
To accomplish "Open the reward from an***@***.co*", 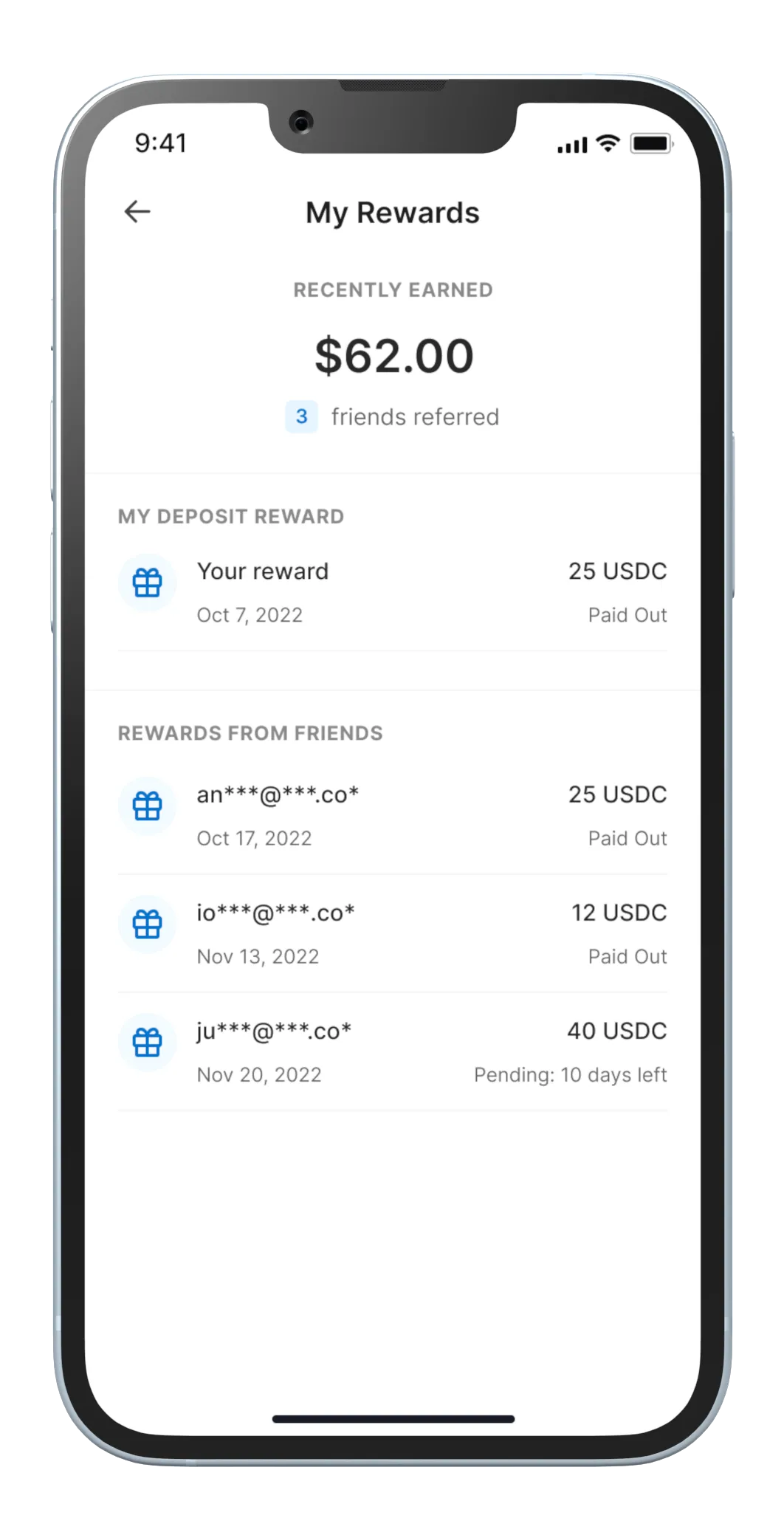I will pyautogui.click(x=392, y=816).
